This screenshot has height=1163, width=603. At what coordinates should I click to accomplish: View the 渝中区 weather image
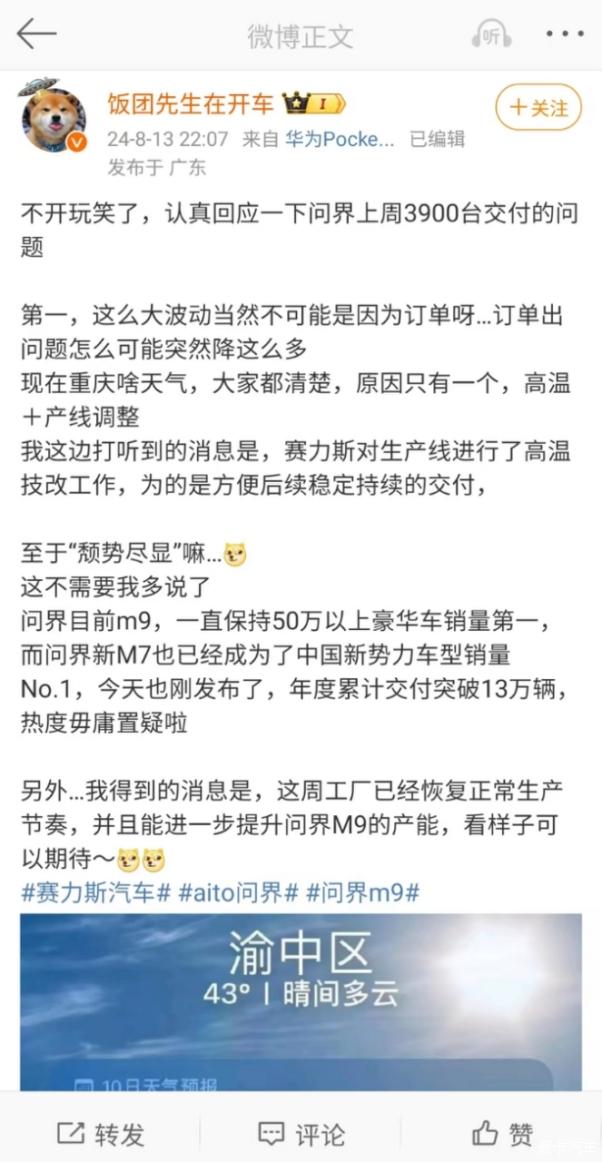click(300, 1002)
